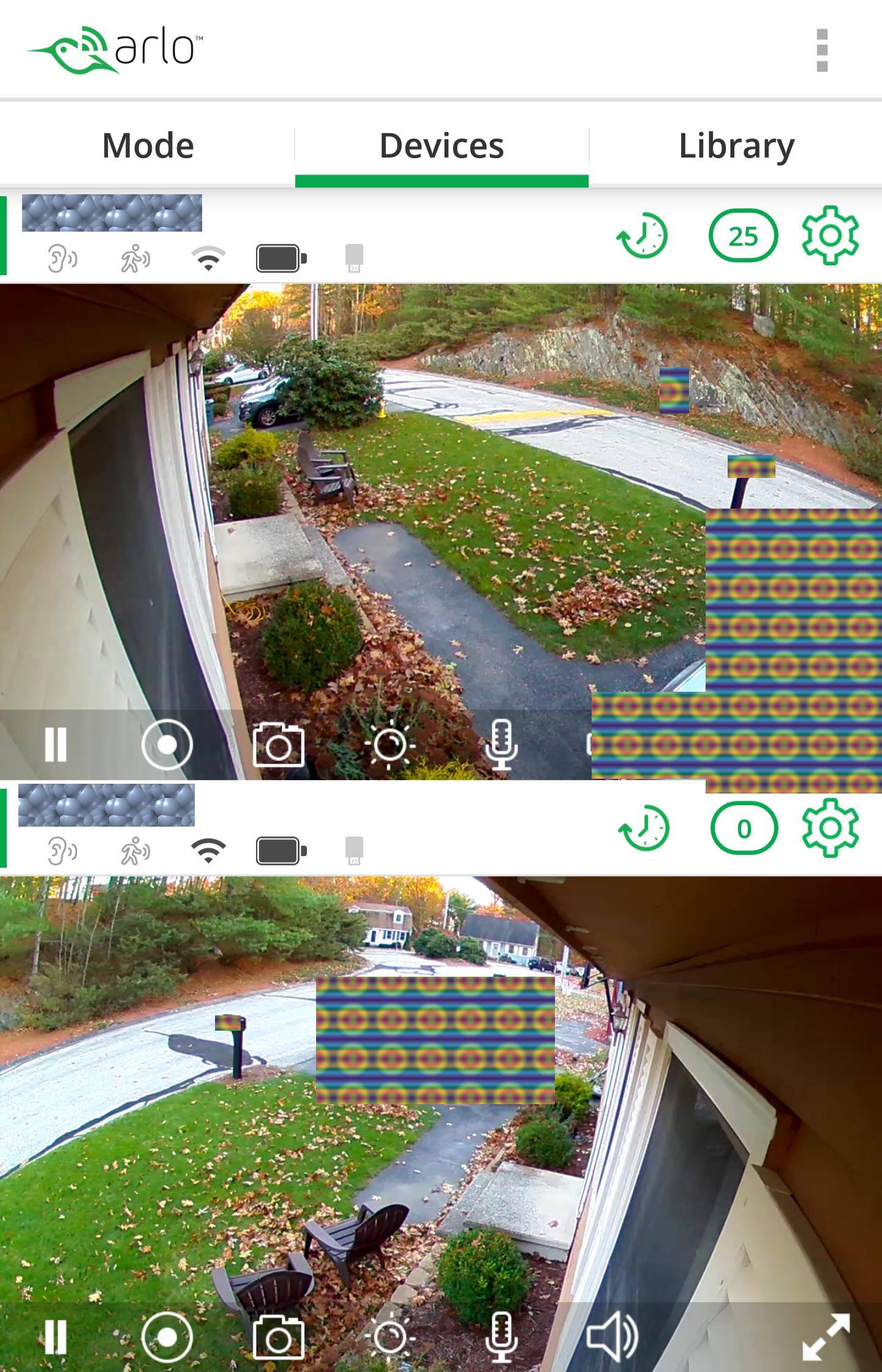View history clock for second camera
Screen dimensions: 882x1372
coord(644,828)
